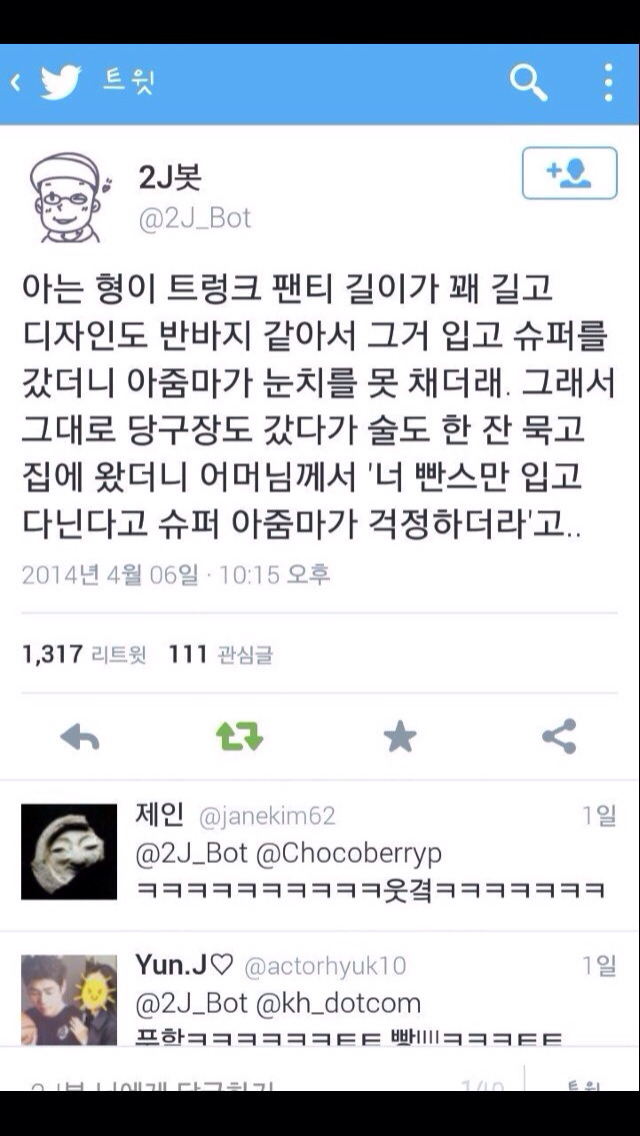Open the reply from 제인 @janekim62
The image size is (640, 1136).
tap(320, 854)
